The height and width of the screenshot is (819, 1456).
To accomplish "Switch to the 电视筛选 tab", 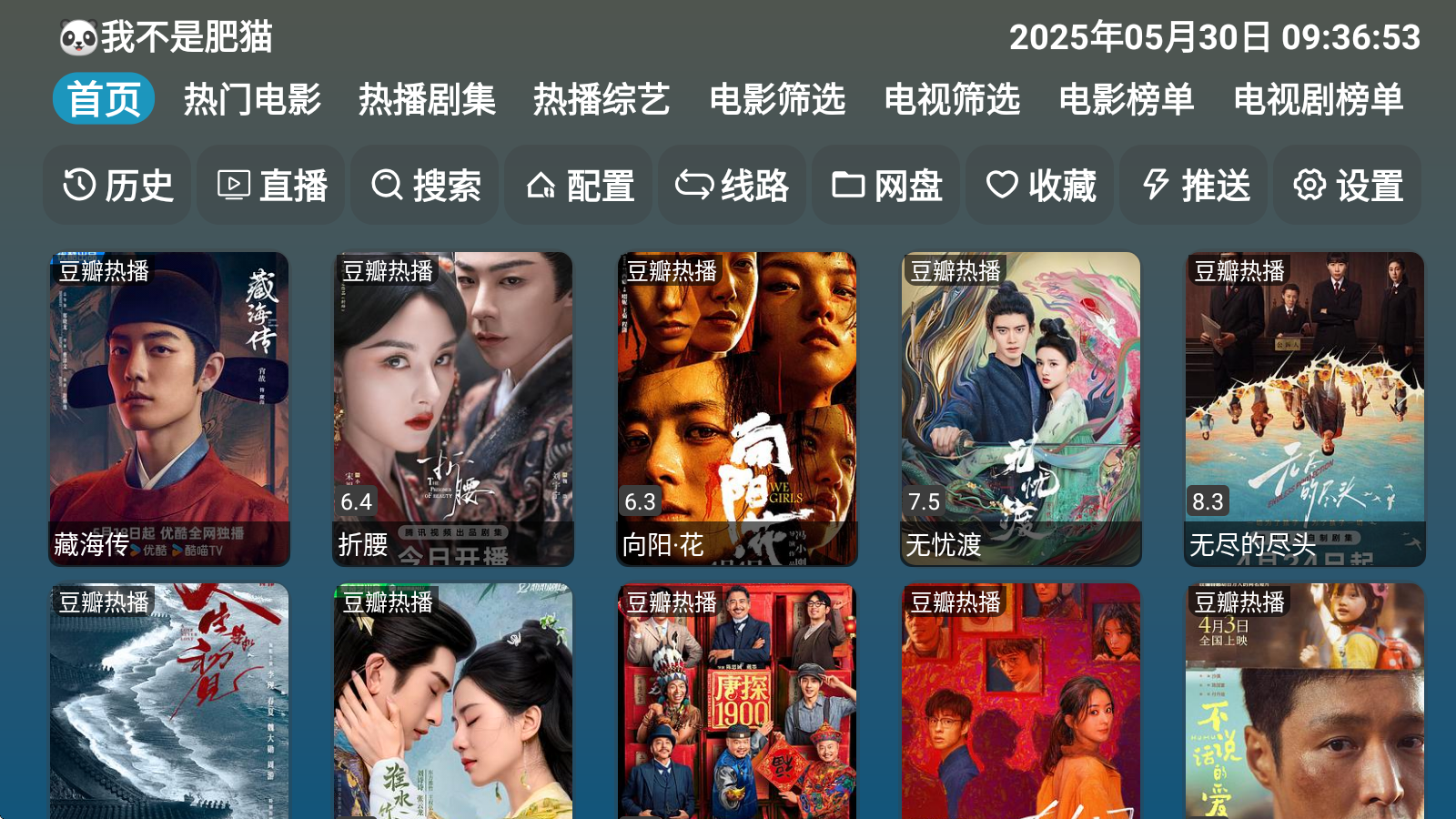I will point(952,99).
